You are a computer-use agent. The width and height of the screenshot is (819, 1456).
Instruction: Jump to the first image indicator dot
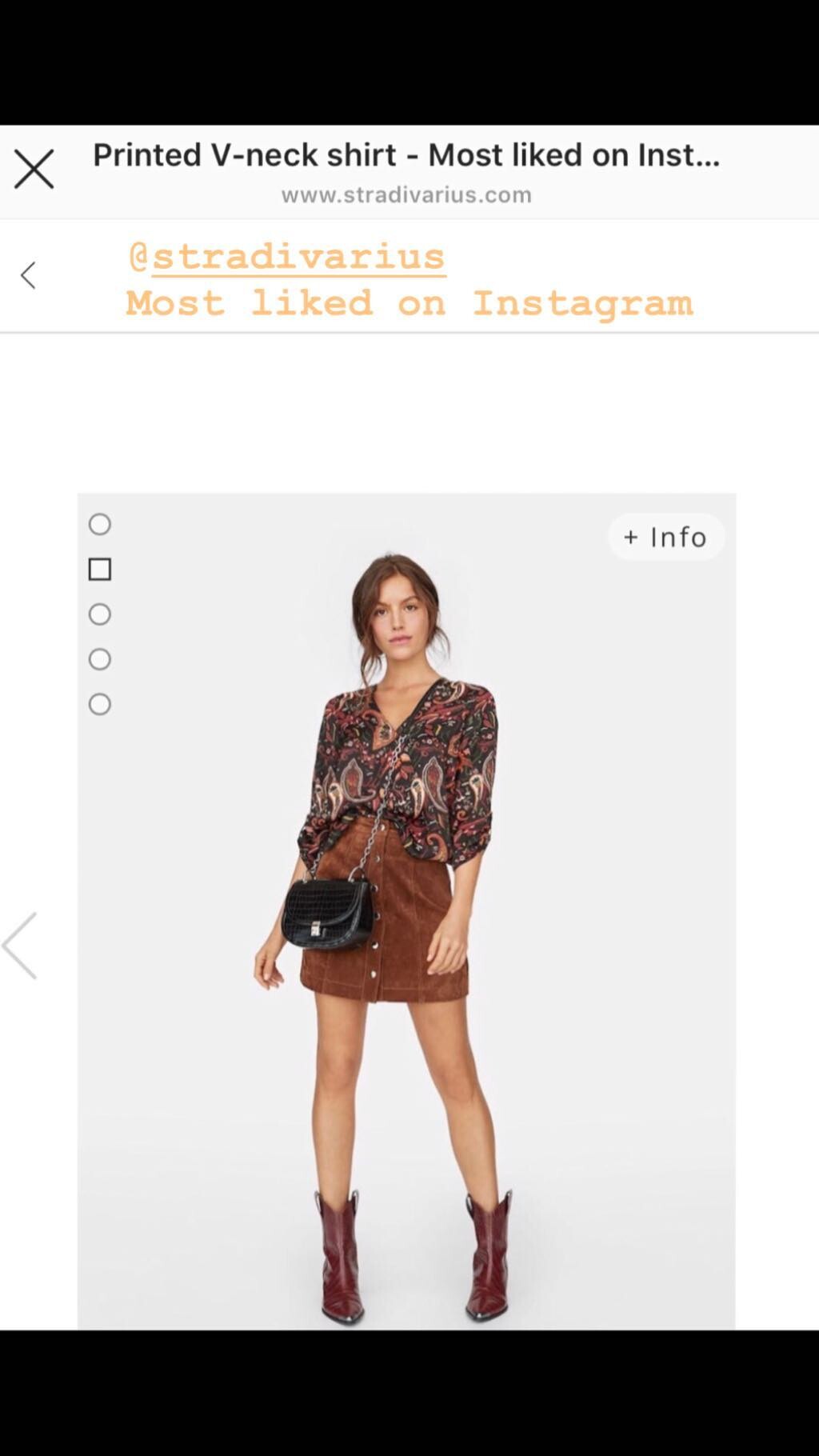click(100, 524)
